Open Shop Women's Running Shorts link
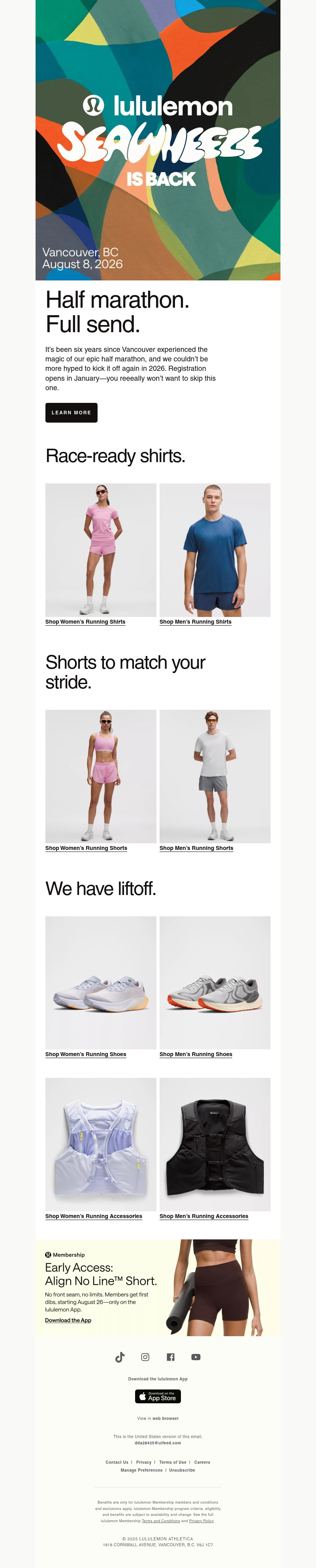The height and width of the screenshot is (1568, 316). click(x=86, y=848)
